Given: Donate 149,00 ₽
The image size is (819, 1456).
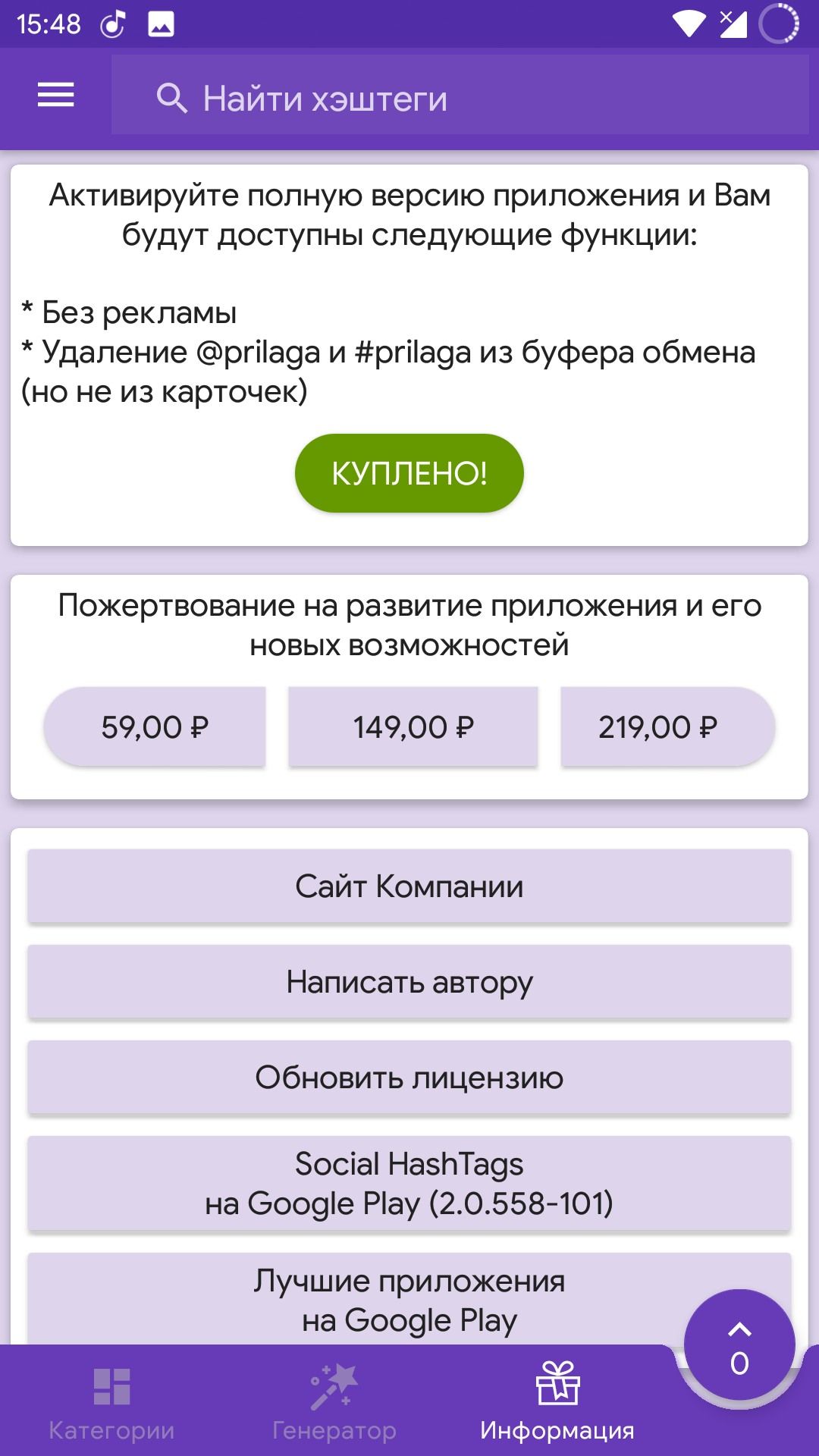Looking at the screenshot, I should (x=413, y=727).
